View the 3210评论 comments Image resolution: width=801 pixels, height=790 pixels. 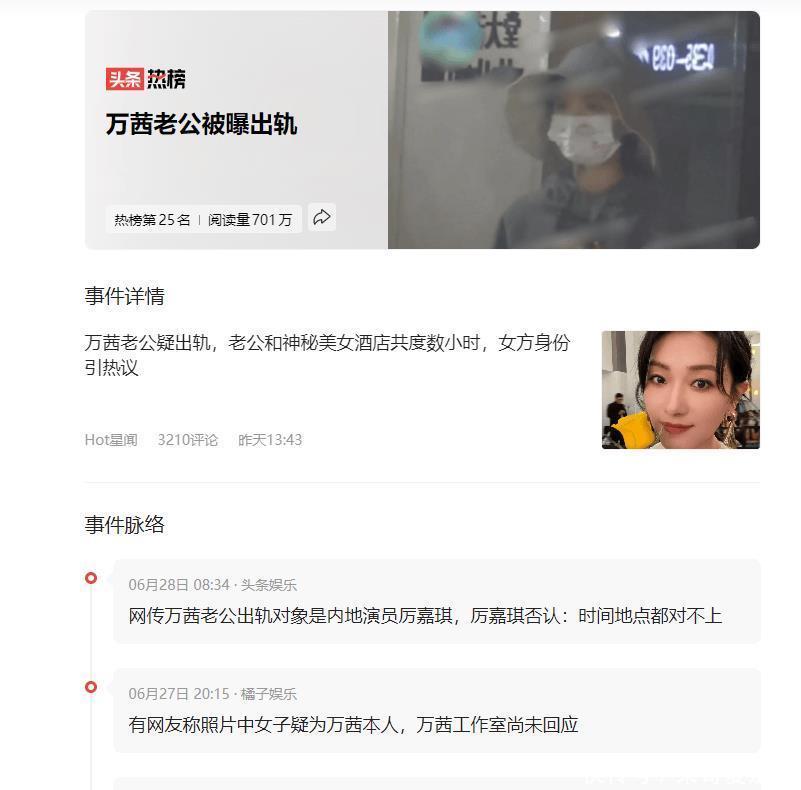187,440
